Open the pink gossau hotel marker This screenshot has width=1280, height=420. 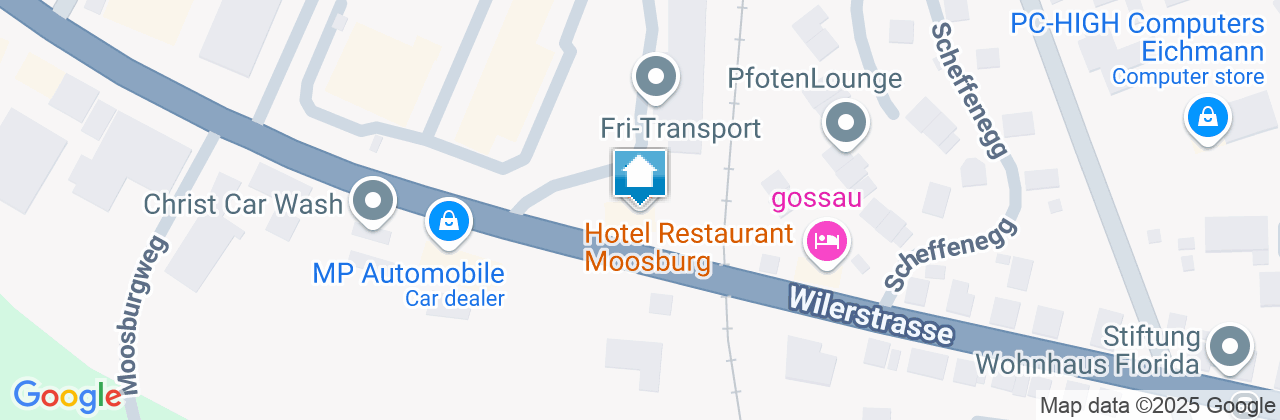827,241
